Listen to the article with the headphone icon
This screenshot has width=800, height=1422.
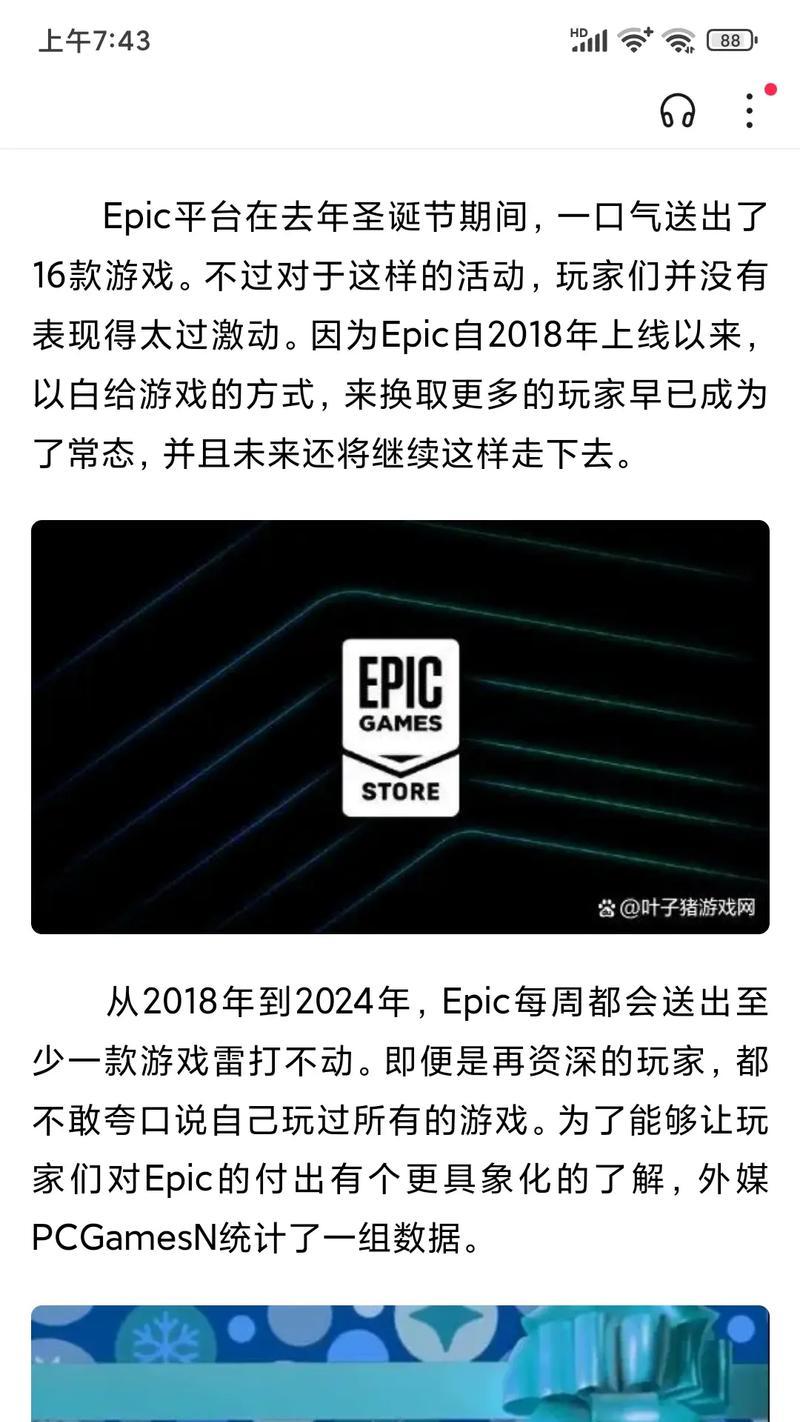[x=677, y=110]
